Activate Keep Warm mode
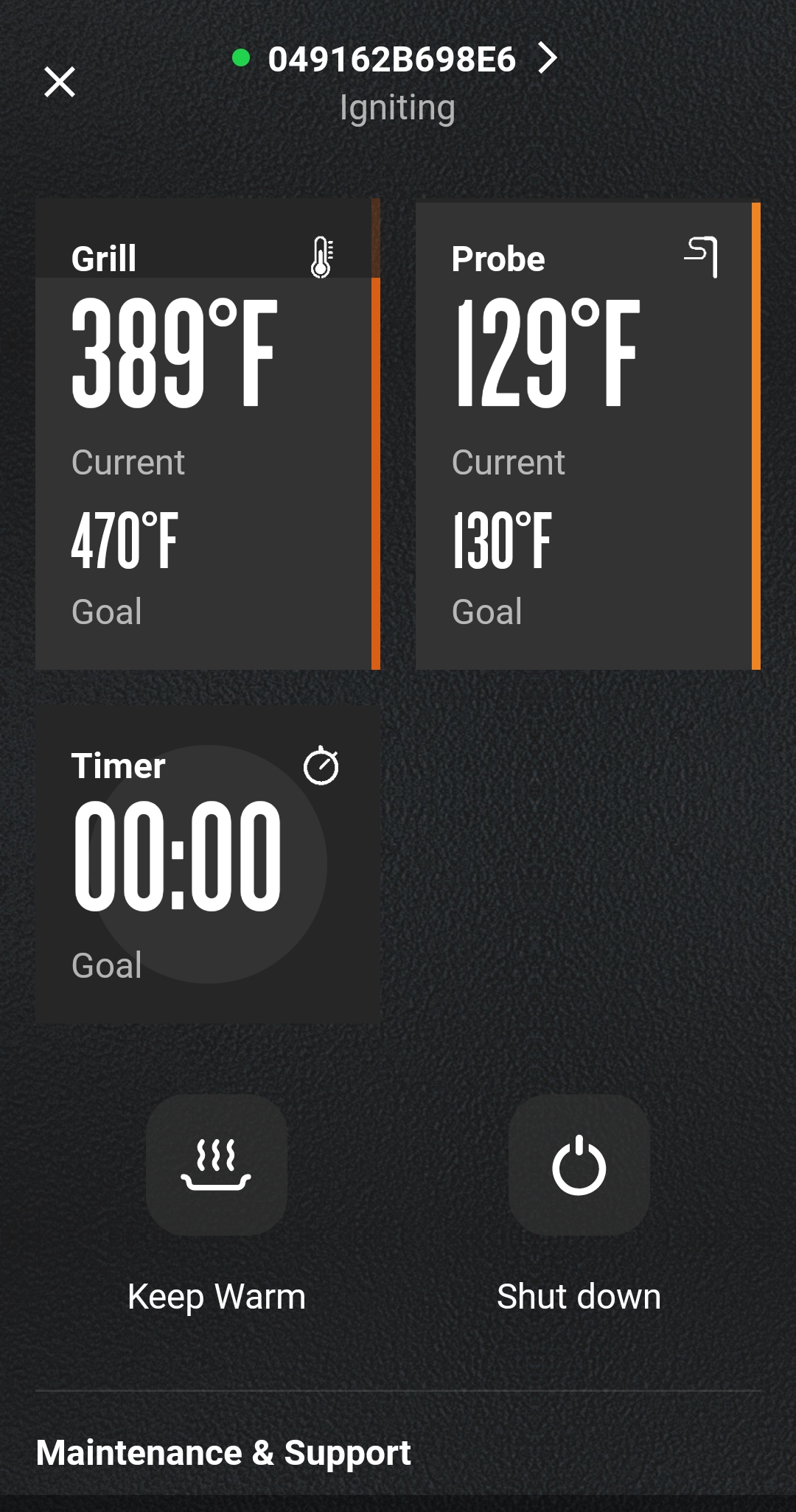This screenshot has height=1512, width=796. (216, 1165)
